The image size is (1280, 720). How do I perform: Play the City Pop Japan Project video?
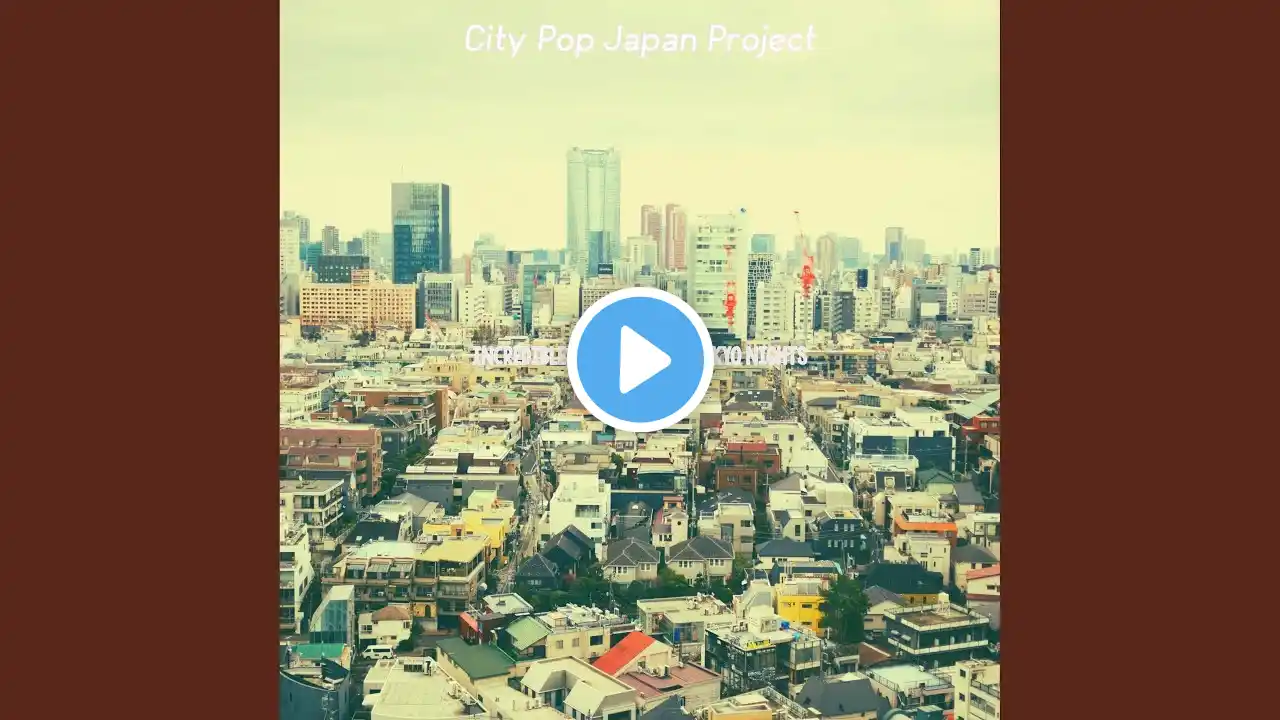[640, 360]
